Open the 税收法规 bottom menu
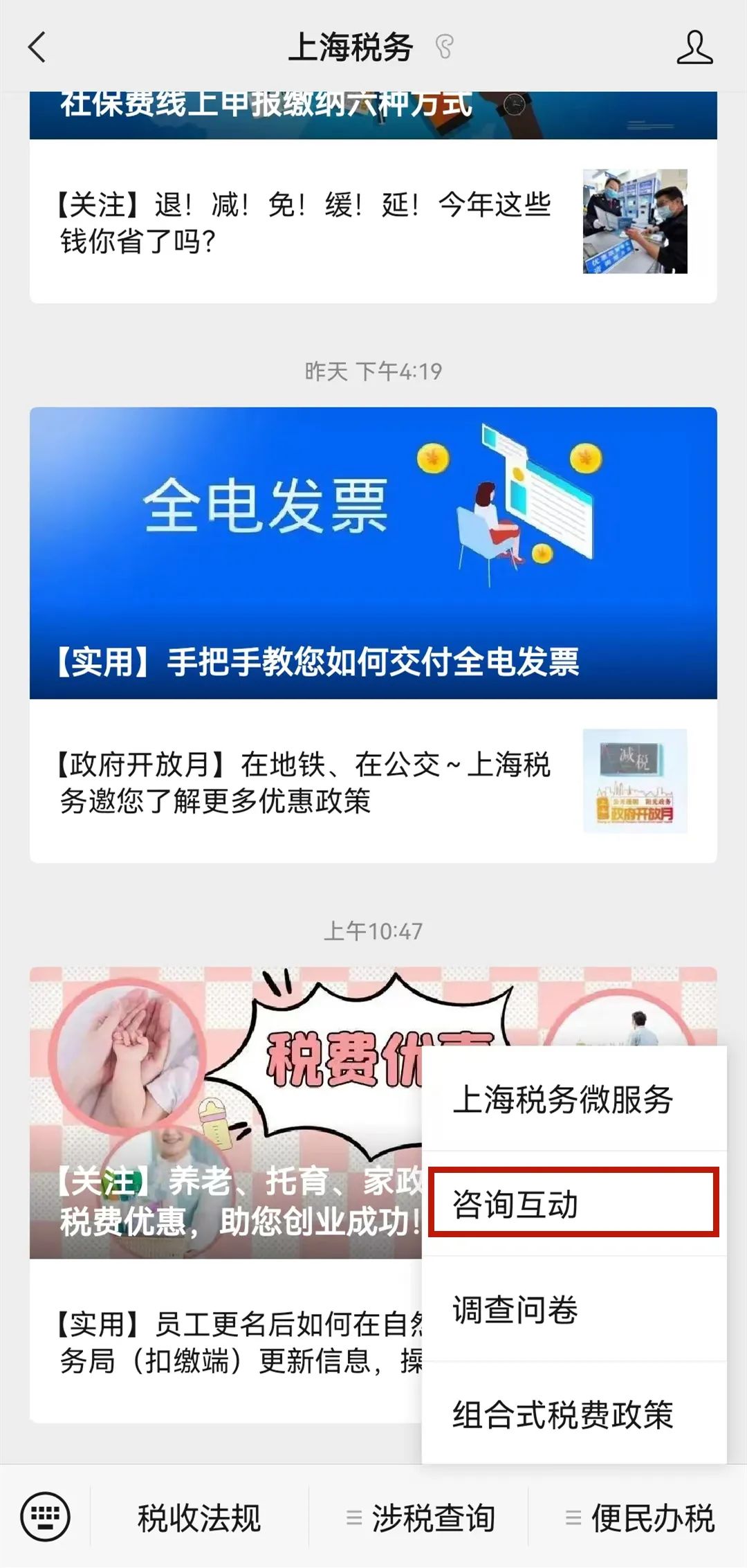747x1568 pixels. point(199,1518)
